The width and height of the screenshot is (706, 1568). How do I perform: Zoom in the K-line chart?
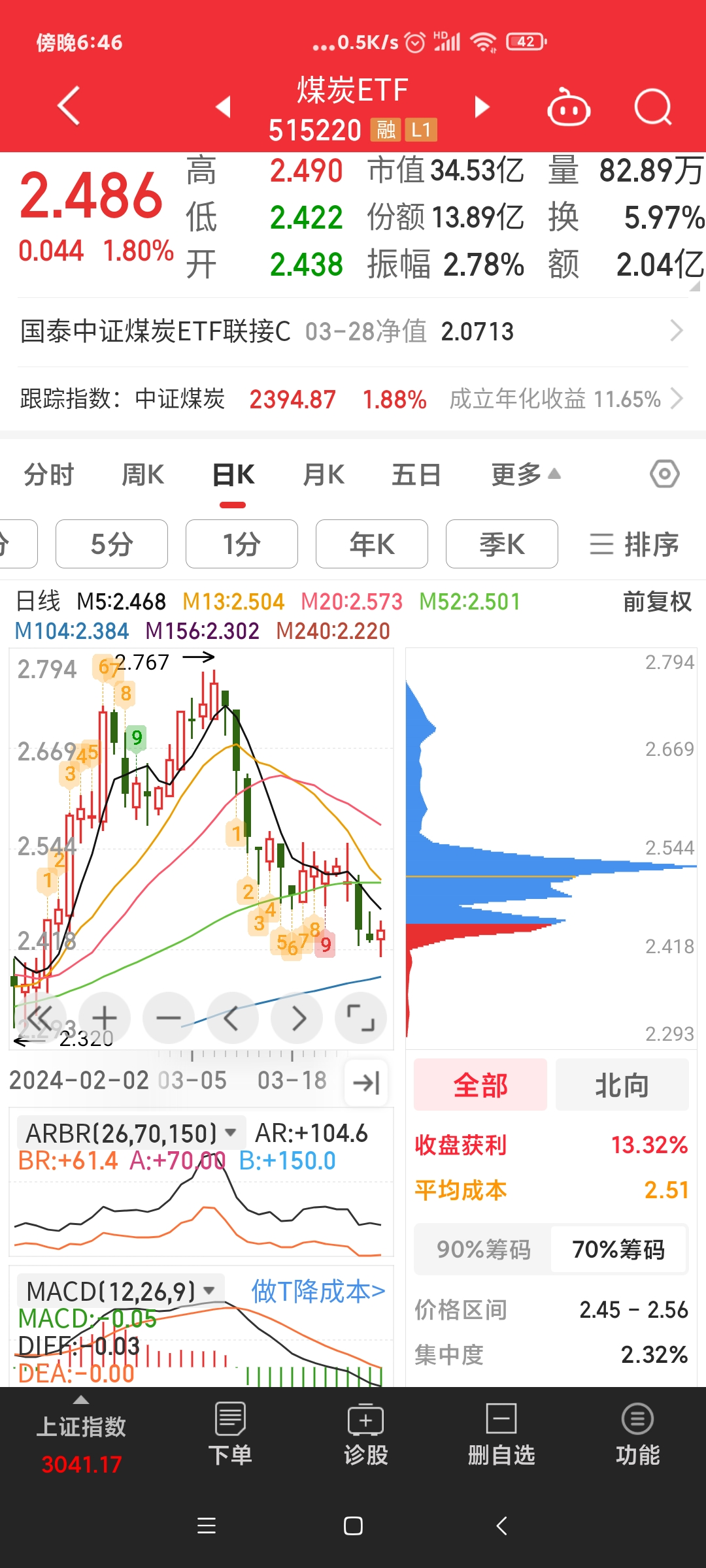[105, 1017]
